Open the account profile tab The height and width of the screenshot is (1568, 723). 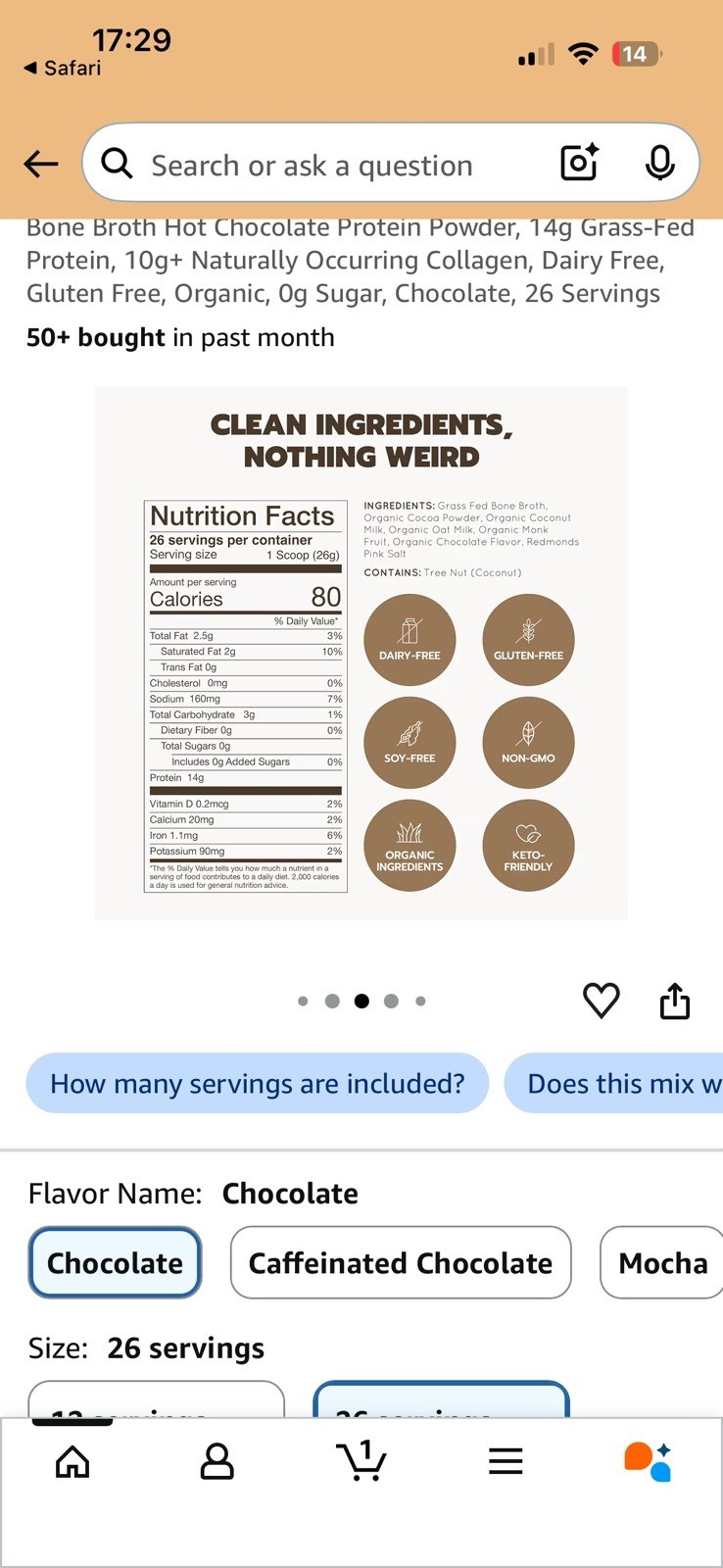(217, 1462)
